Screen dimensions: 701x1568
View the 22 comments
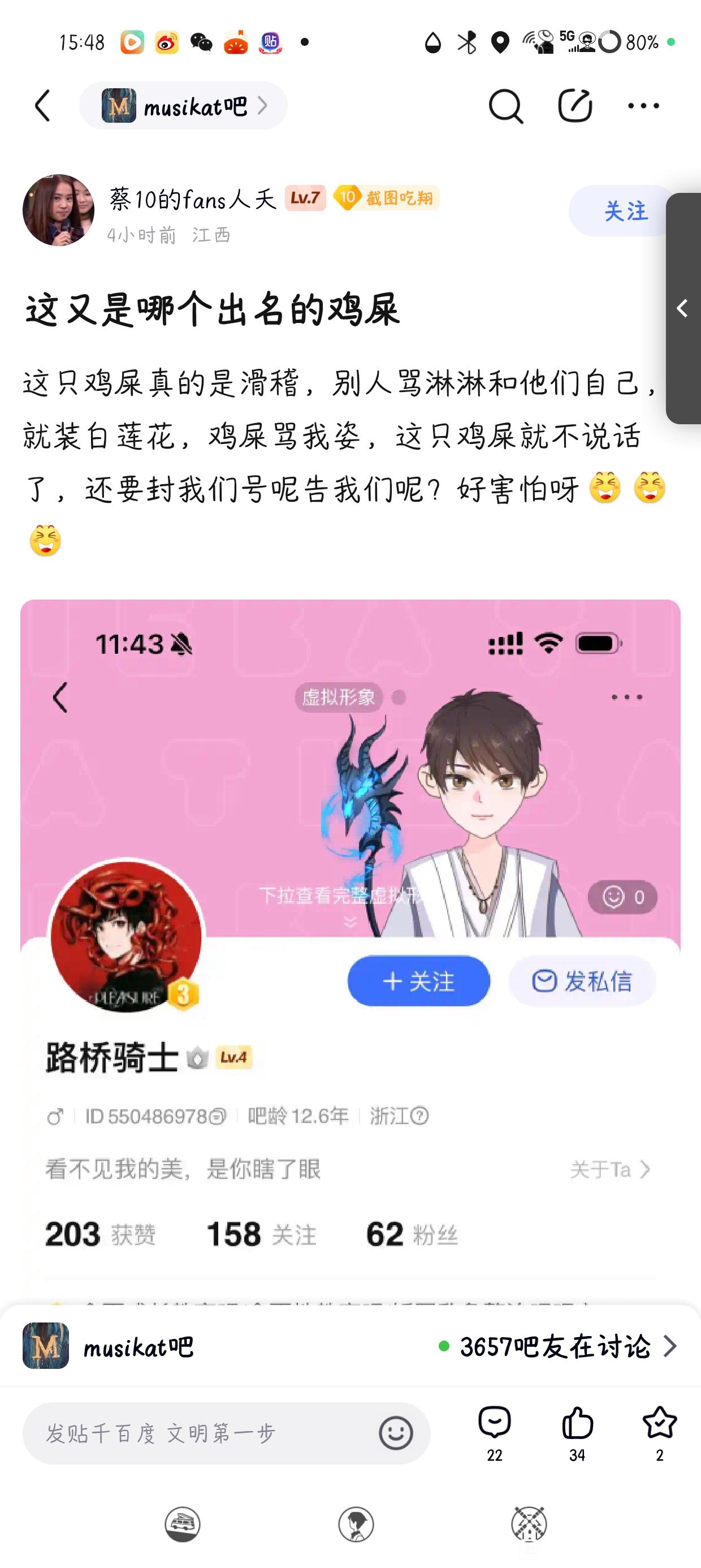coord(494,1433)
